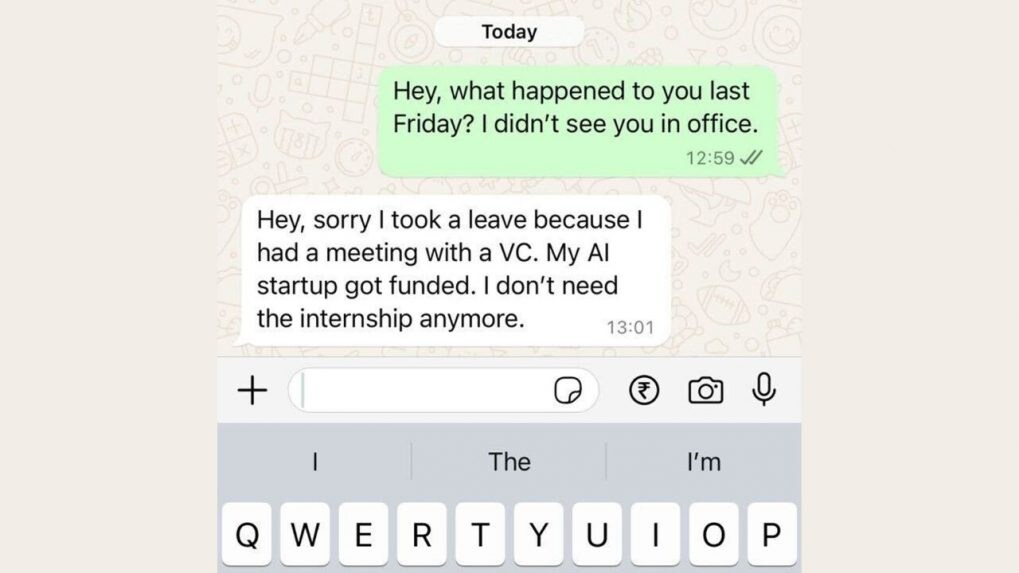Viewport: 1019px width, 573px height.
Task: Open the sticker picker in message box
Action: click(568, 391)
